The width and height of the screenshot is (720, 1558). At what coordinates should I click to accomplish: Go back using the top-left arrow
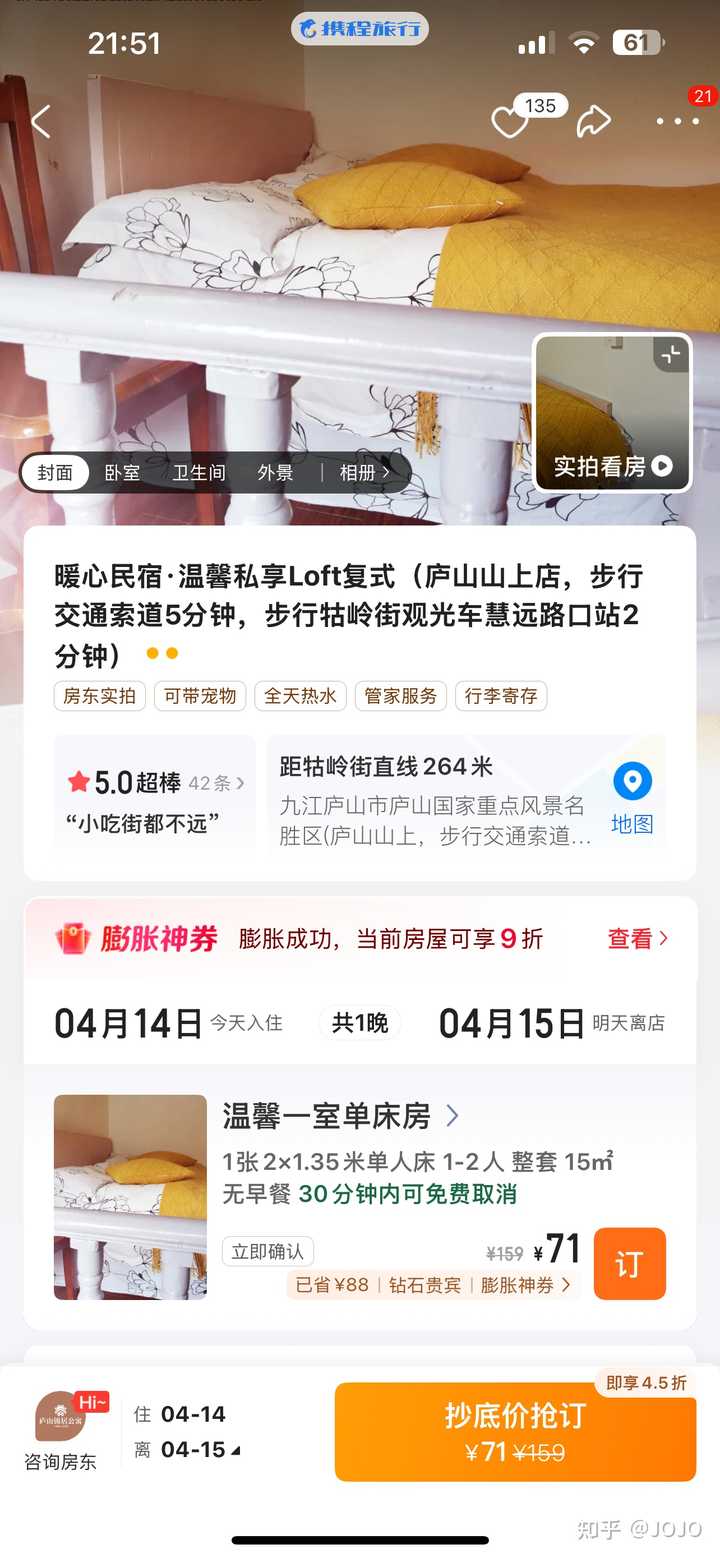click(x=41, y=122)
